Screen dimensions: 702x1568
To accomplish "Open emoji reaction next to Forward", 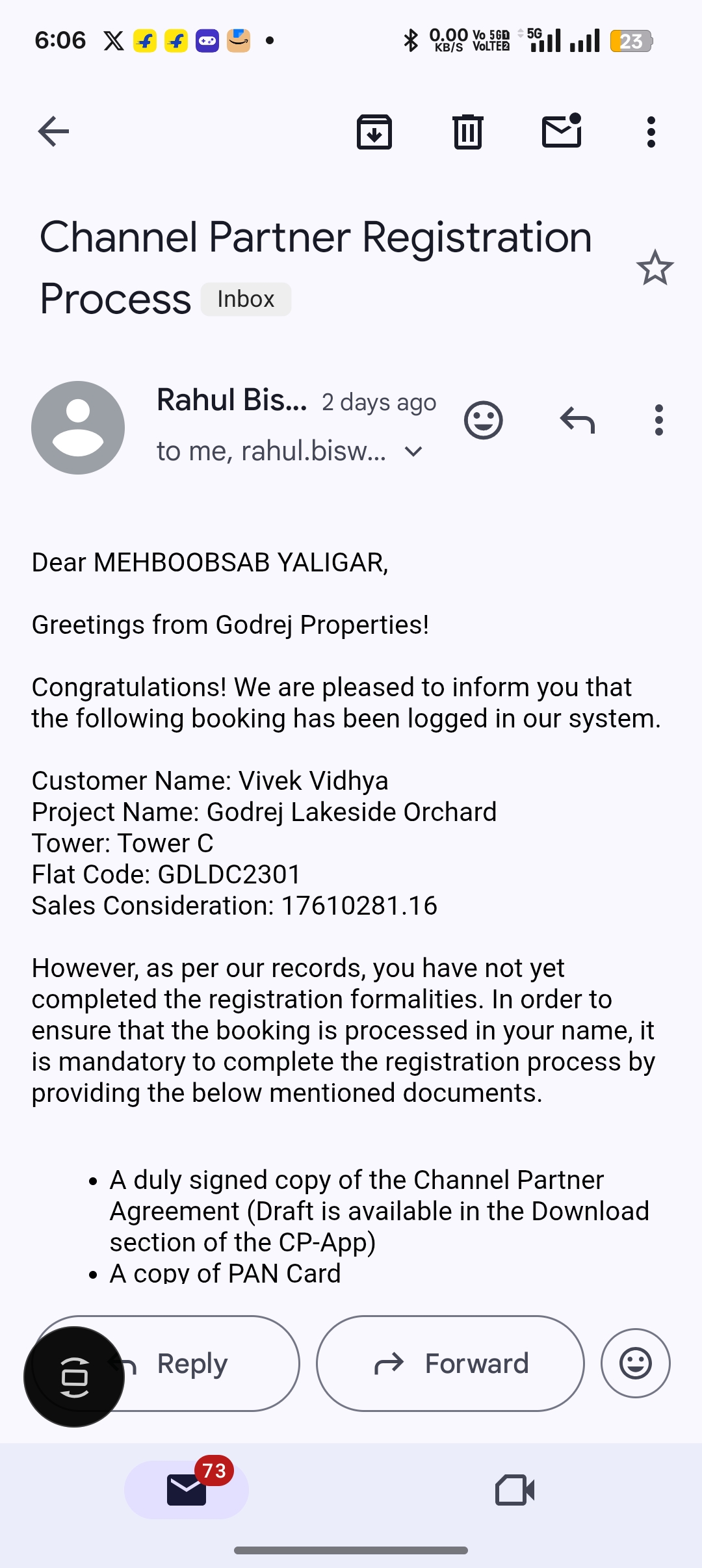I will click(x=635, y=1363).
